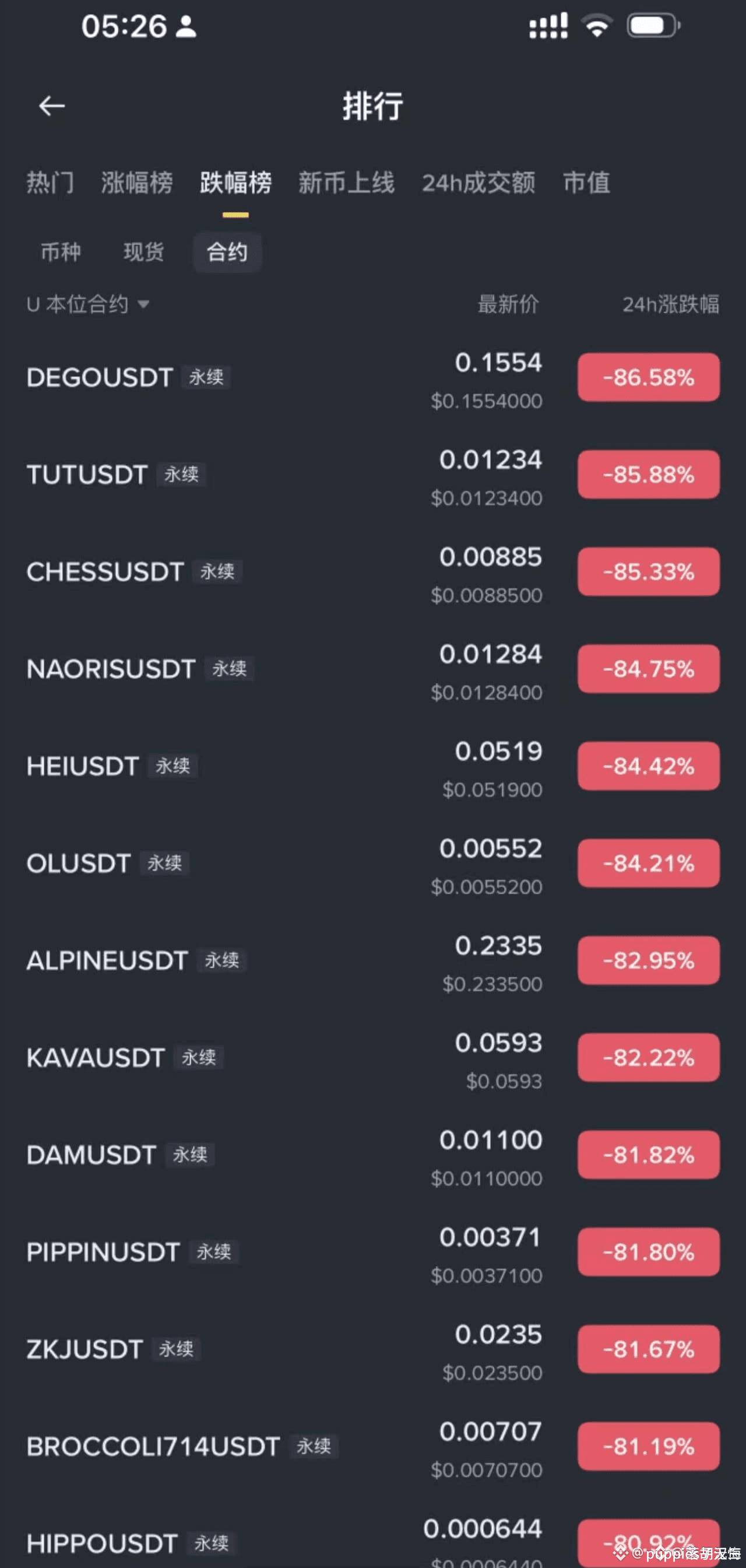Switch to the 热门 tab
746x1568 pixels.
tap(50, 183)
